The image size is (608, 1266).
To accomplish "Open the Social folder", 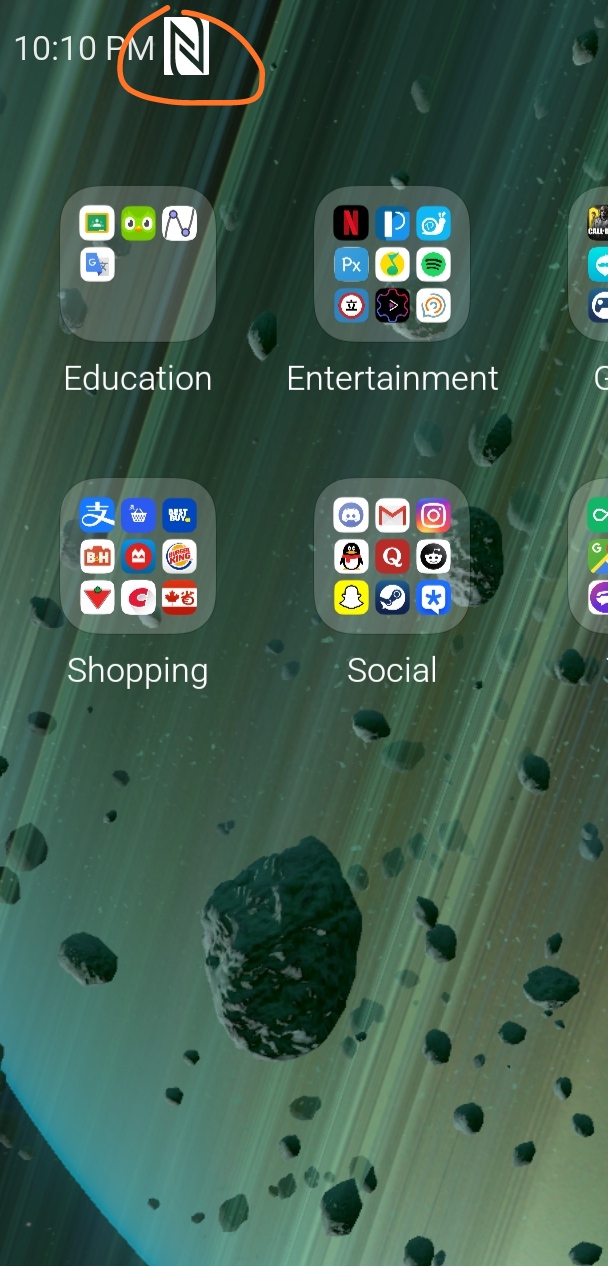I will pos(392,556).
